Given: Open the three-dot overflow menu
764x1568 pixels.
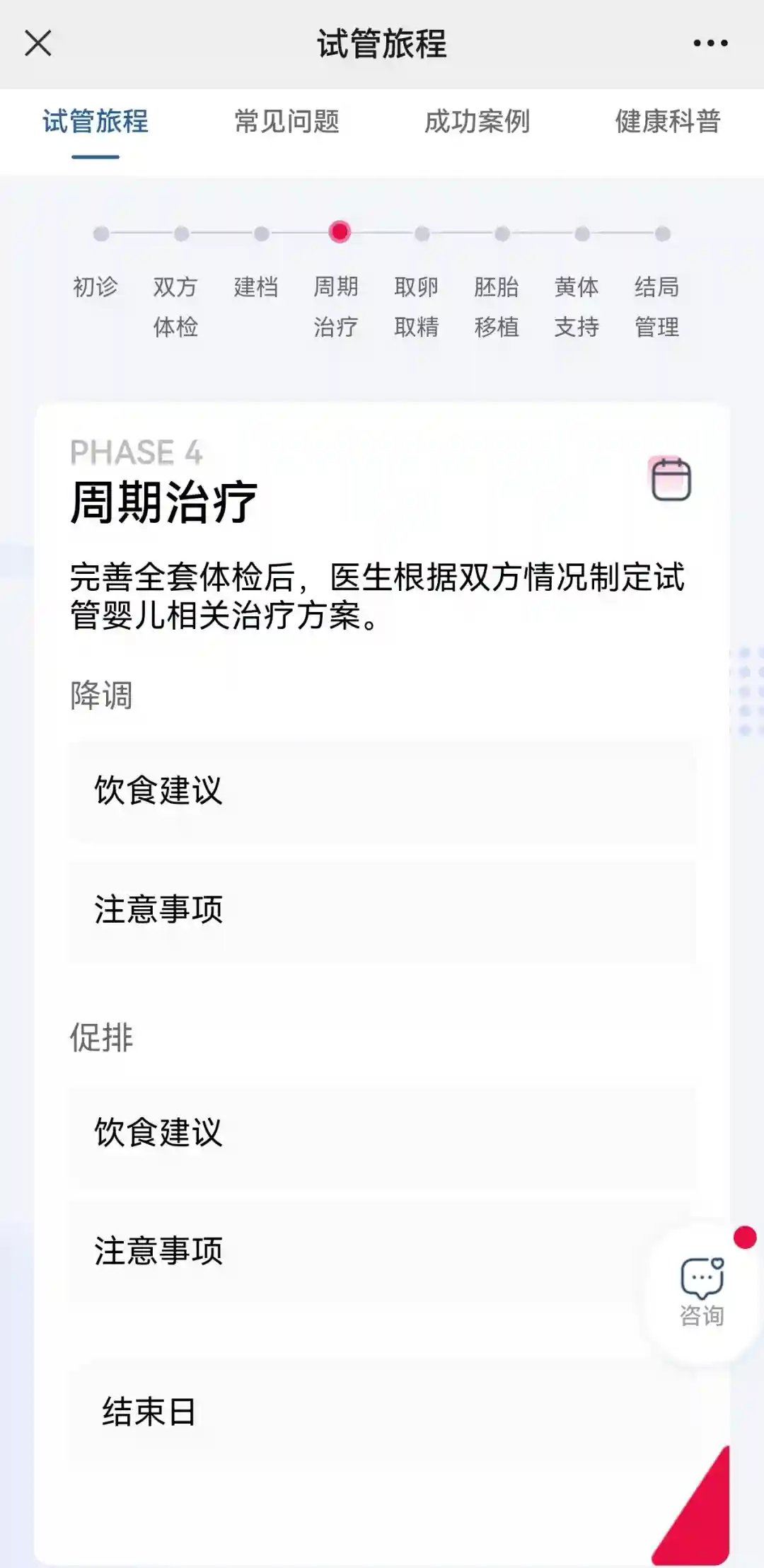Looking at the screenshot, I should pyautogui.click(x=710, y=43).
